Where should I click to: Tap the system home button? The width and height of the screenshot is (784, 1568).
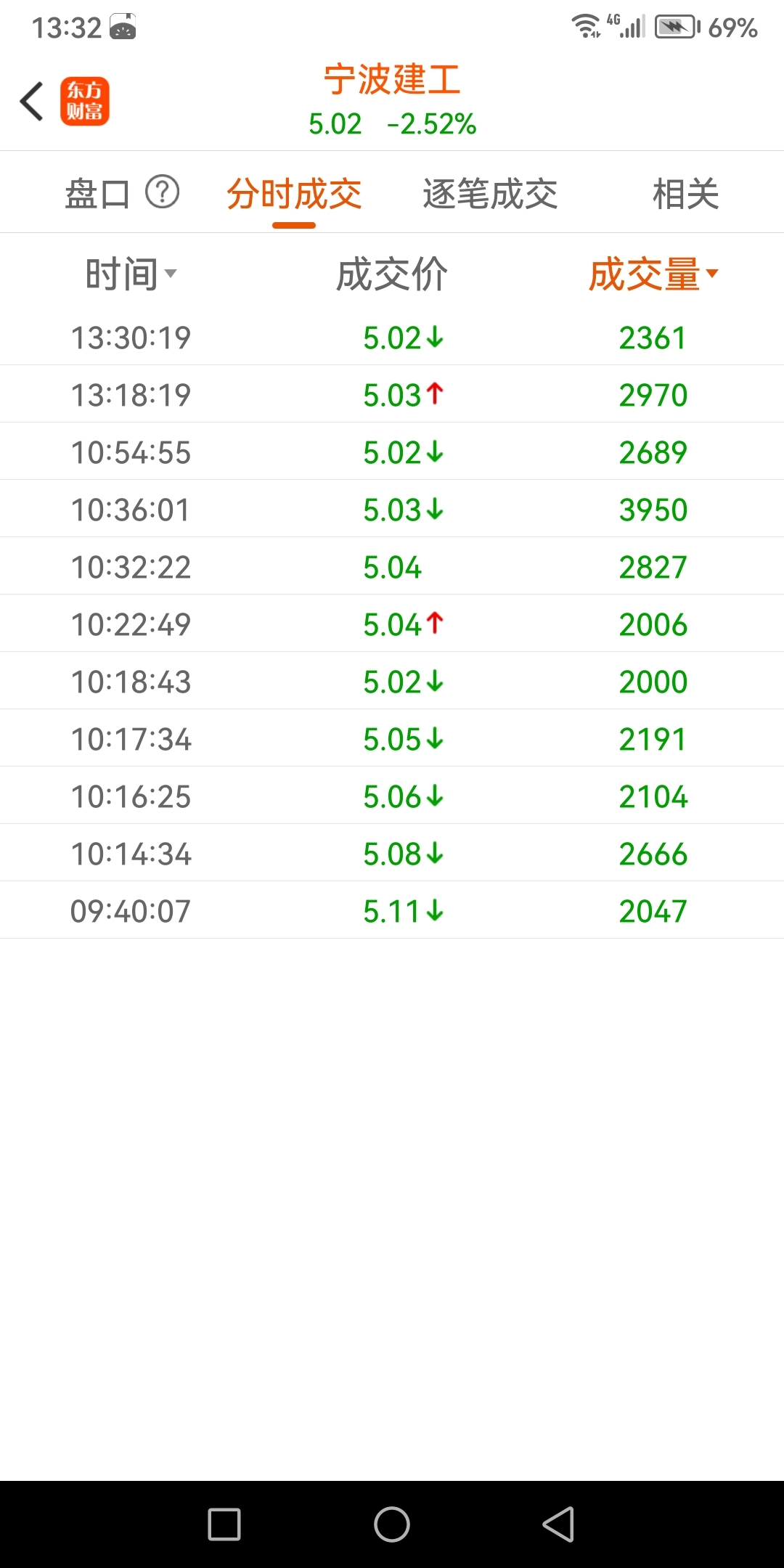tap(392, 1524)
